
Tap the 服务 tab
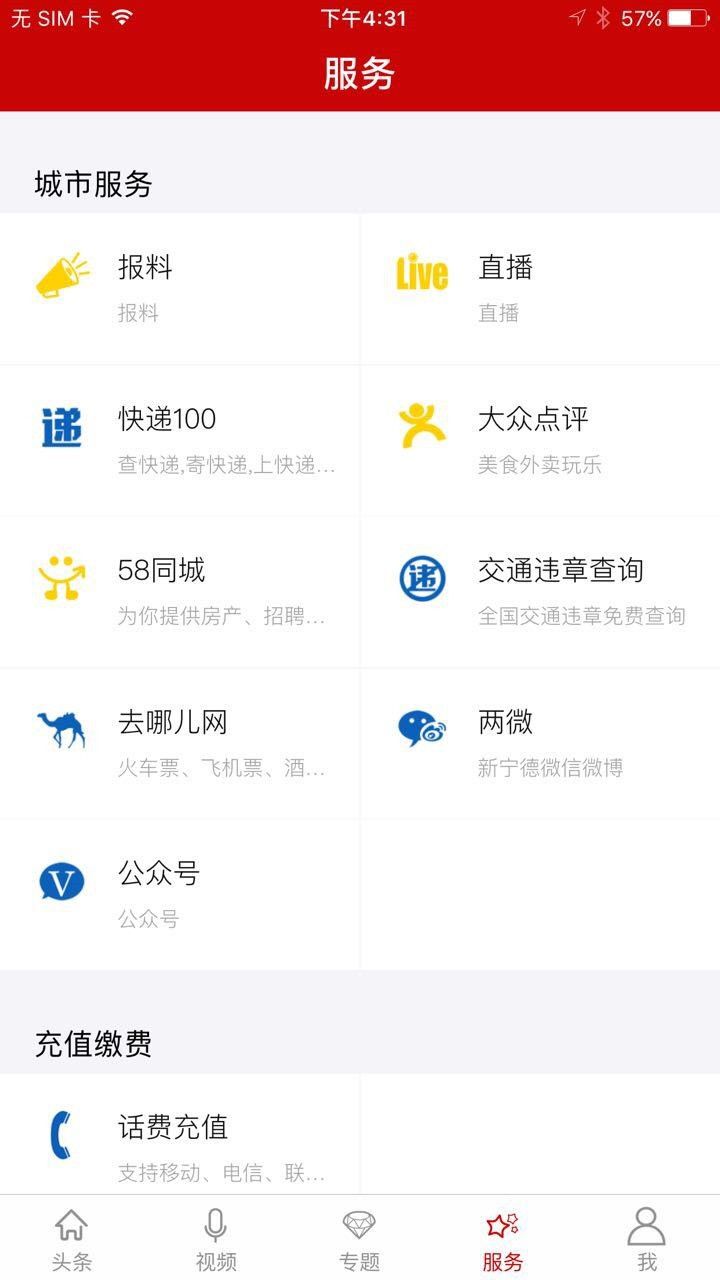pos(503,1238)
